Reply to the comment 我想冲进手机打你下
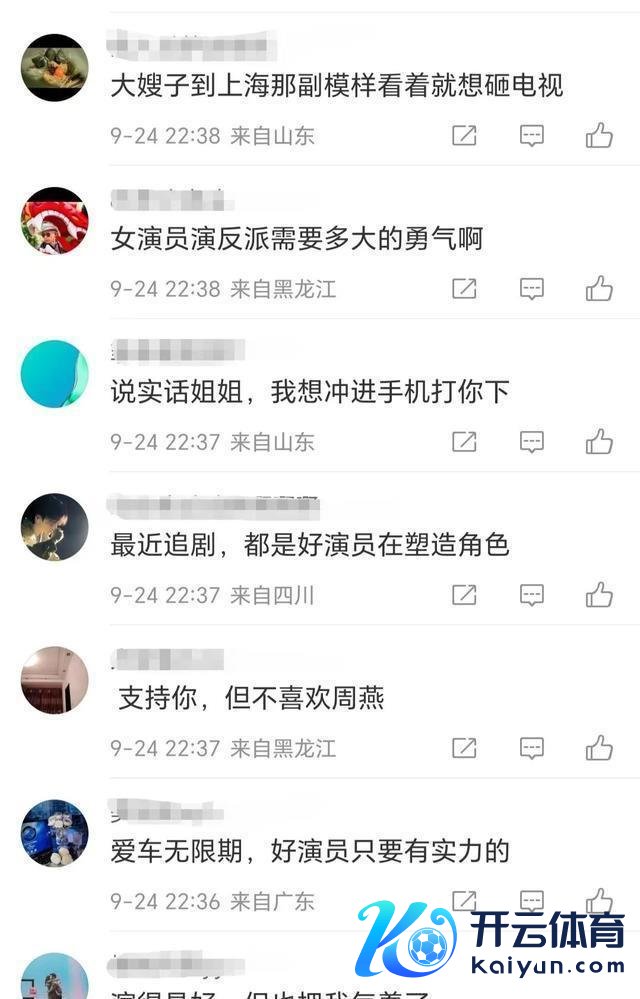 point(532,442)
